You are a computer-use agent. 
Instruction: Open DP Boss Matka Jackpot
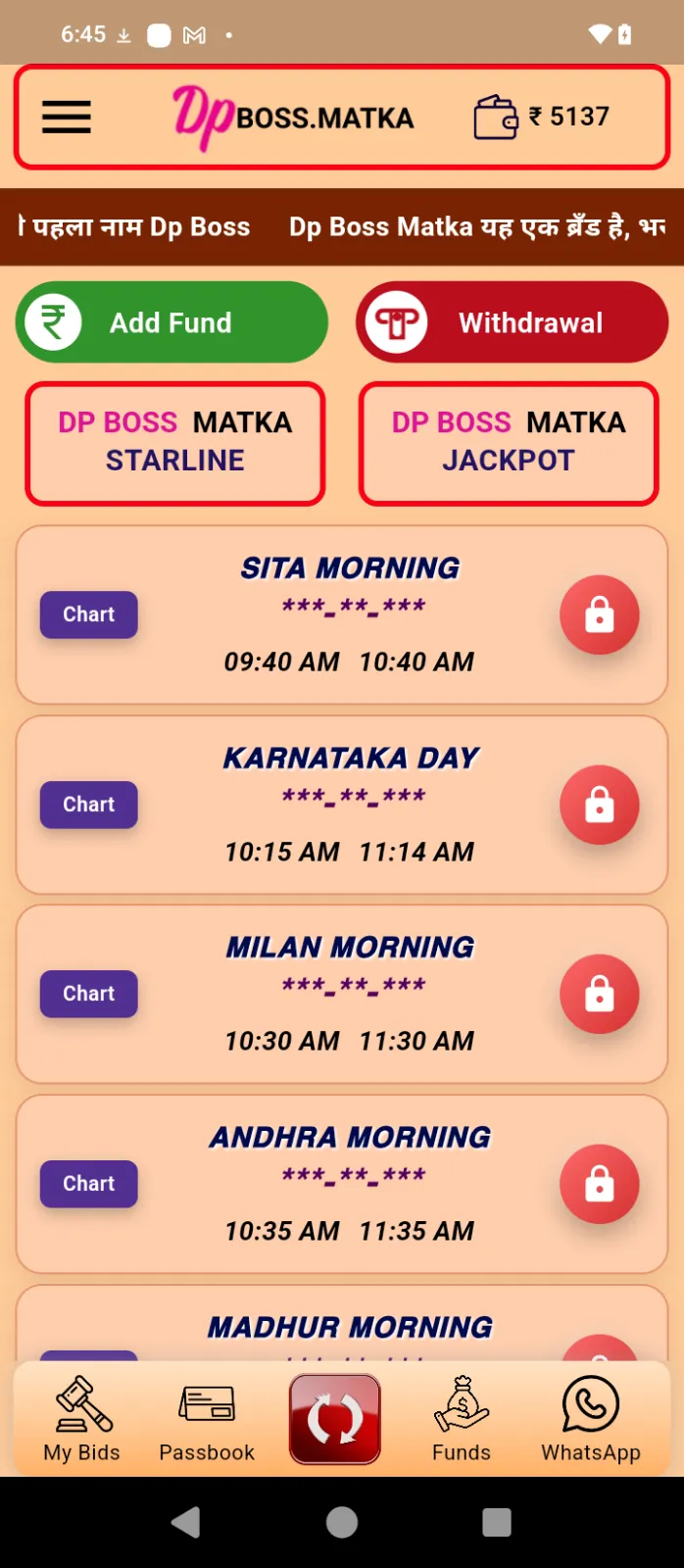509,442
